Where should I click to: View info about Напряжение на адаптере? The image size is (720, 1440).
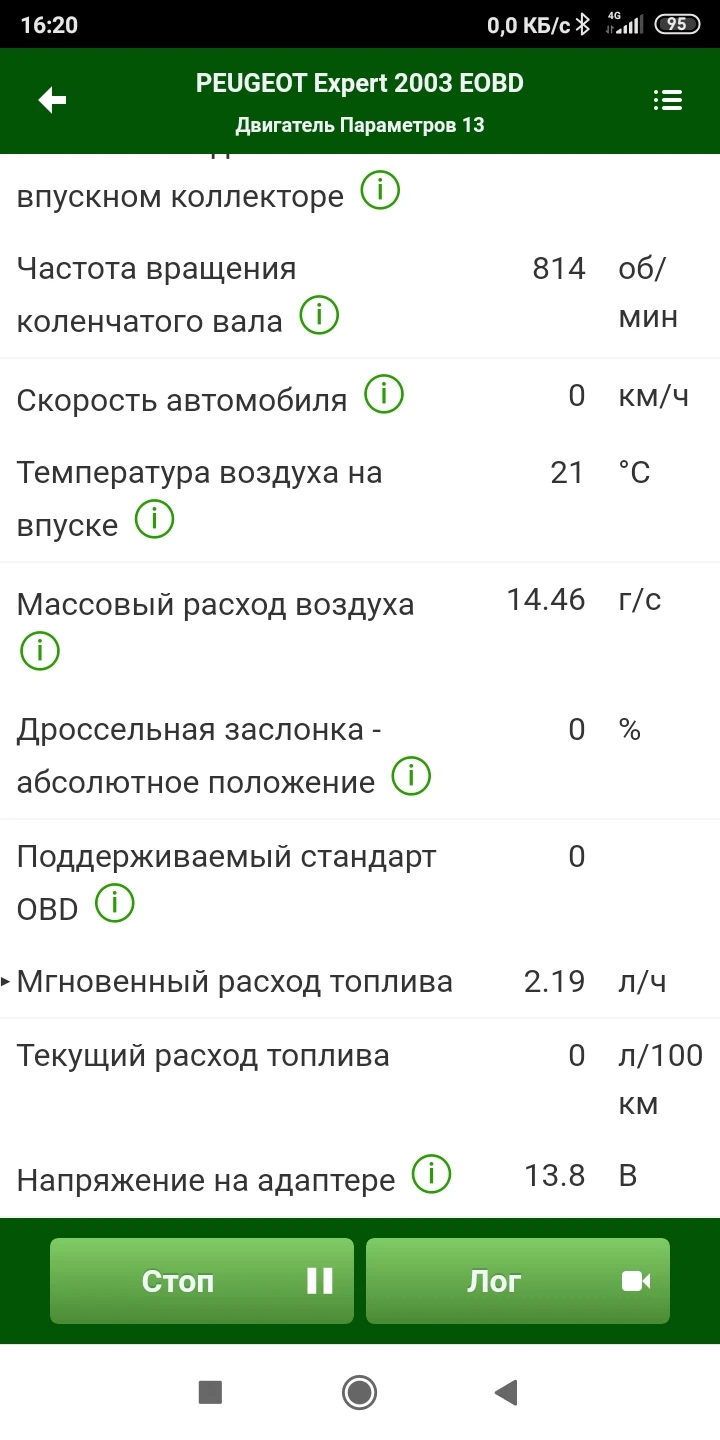pos(432,1175)
